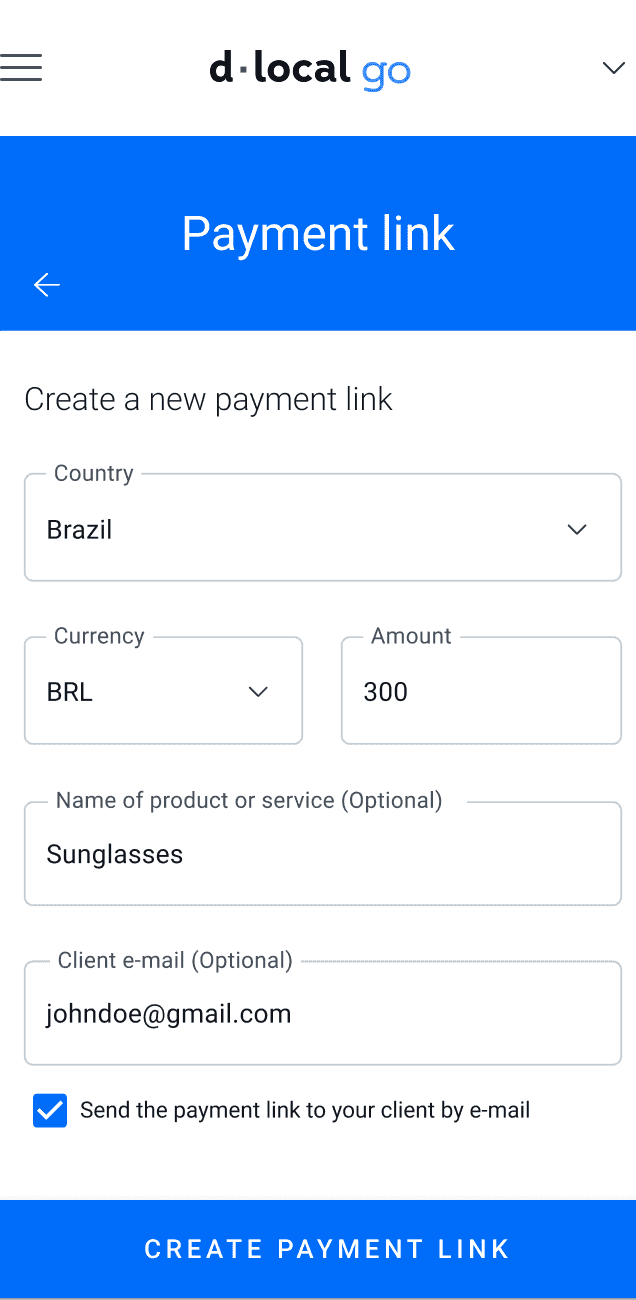This screenshot has height=1300, width=636.
Task: Open the hamburger menu
Action: tap(21, 67)
